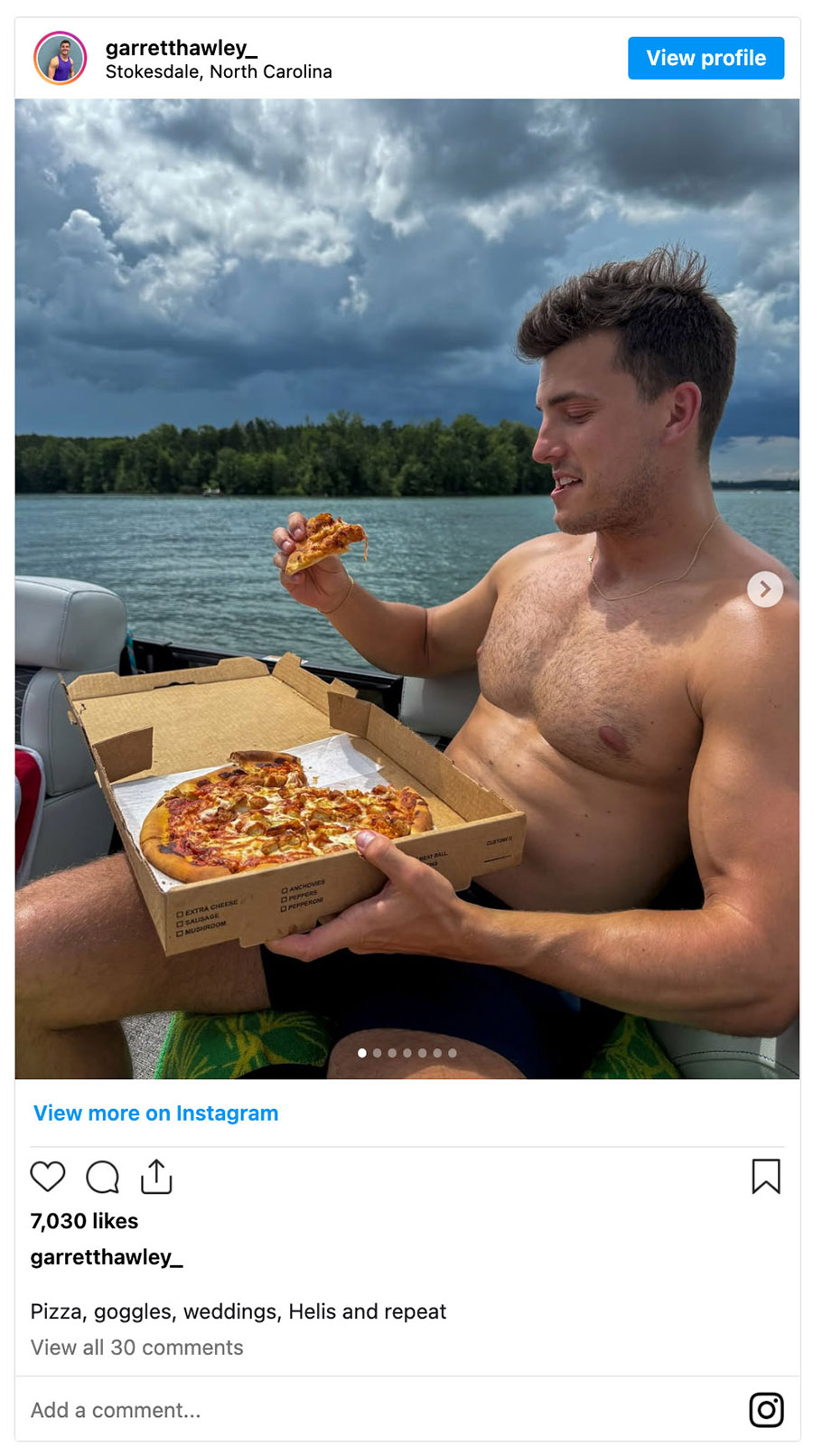813x1456 pixels.
Task: Like this pizza post
Action: coord(48,1177)
